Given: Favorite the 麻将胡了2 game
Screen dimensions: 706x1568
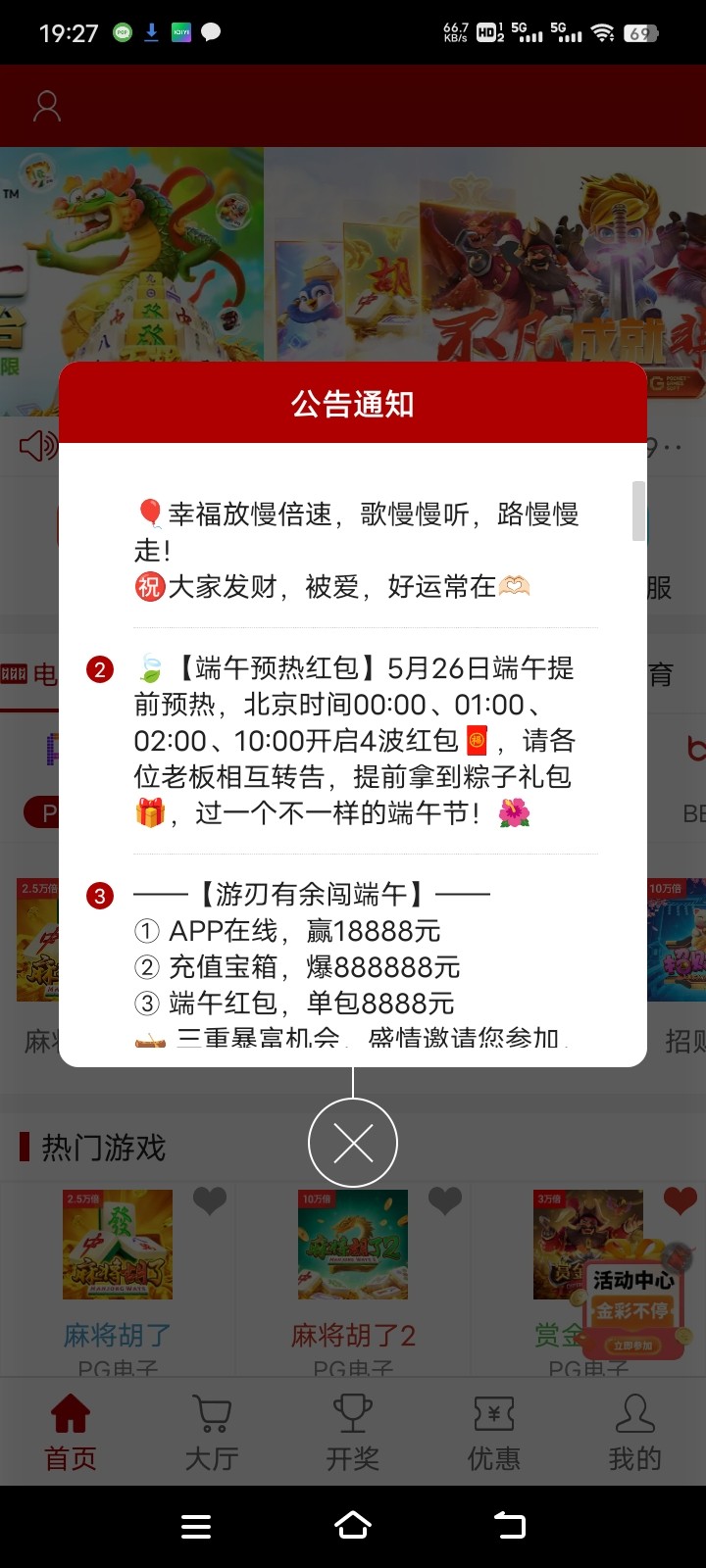Looking at the screenshot, I should point(445,1200).
